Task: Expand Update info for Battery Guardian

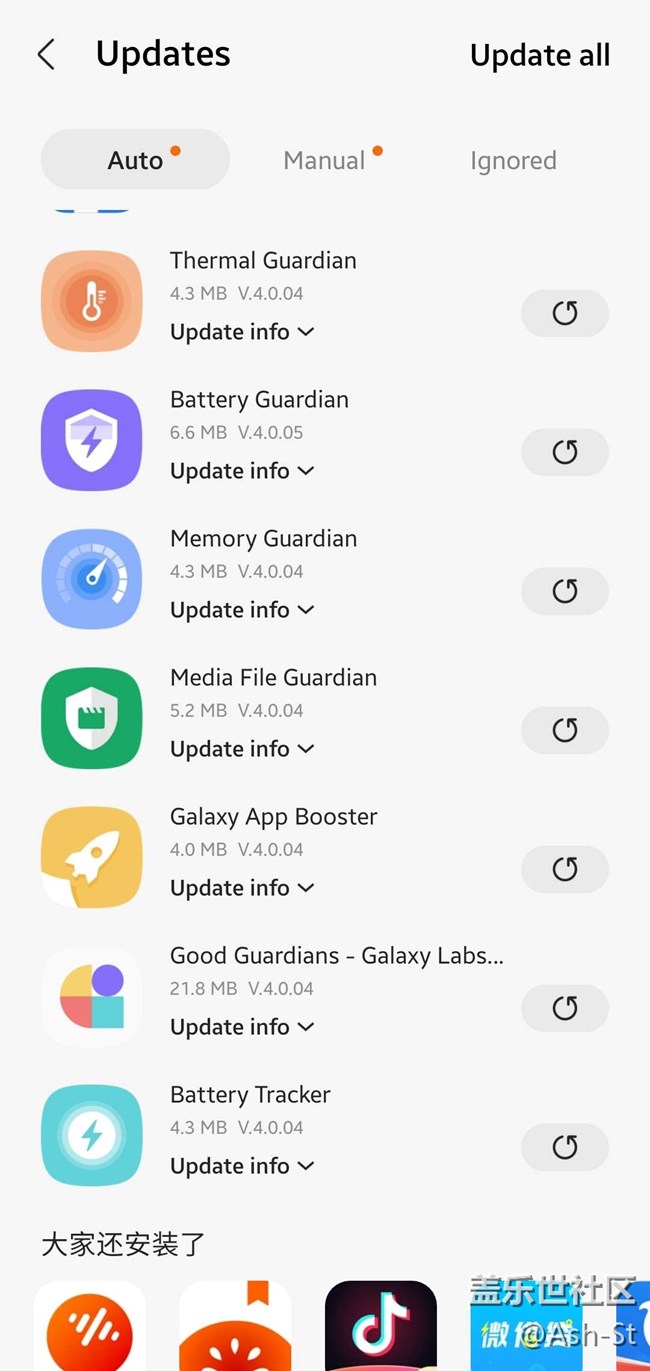Action: pyautogui.click(x=242, y=471)
